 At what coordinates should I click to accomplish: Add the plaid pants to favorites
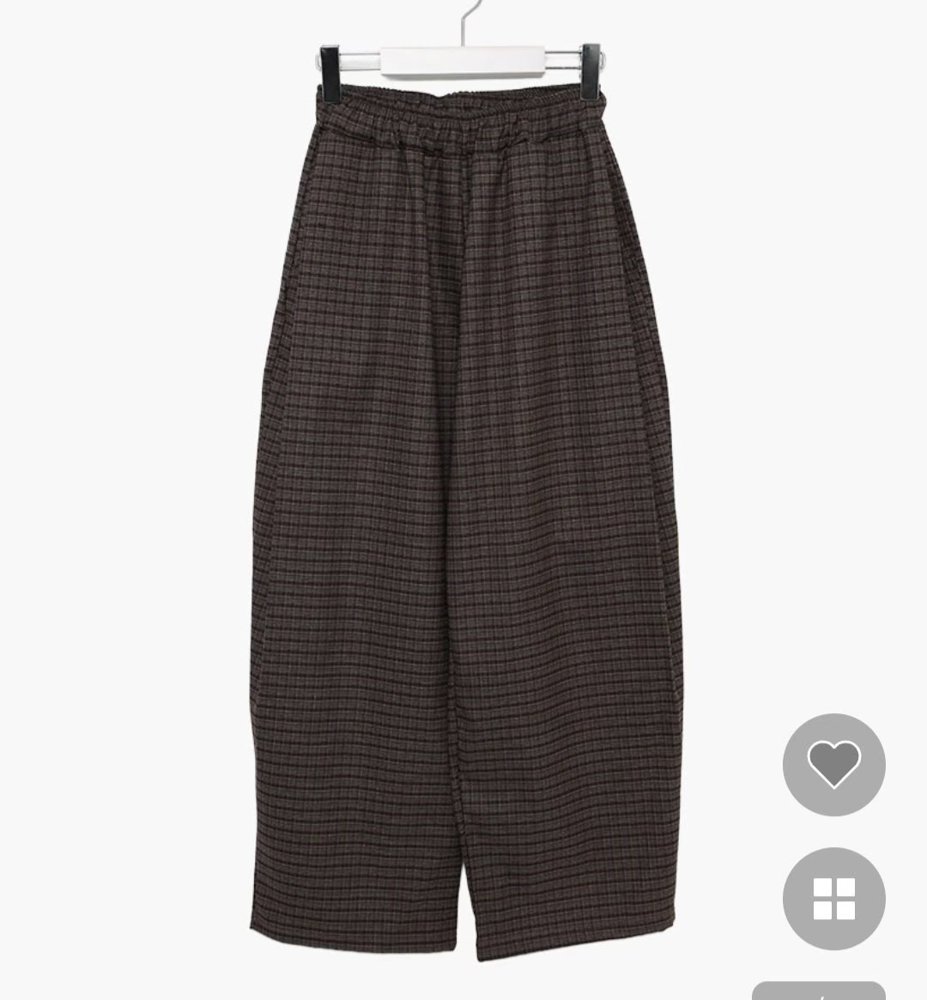coord(833,765)
